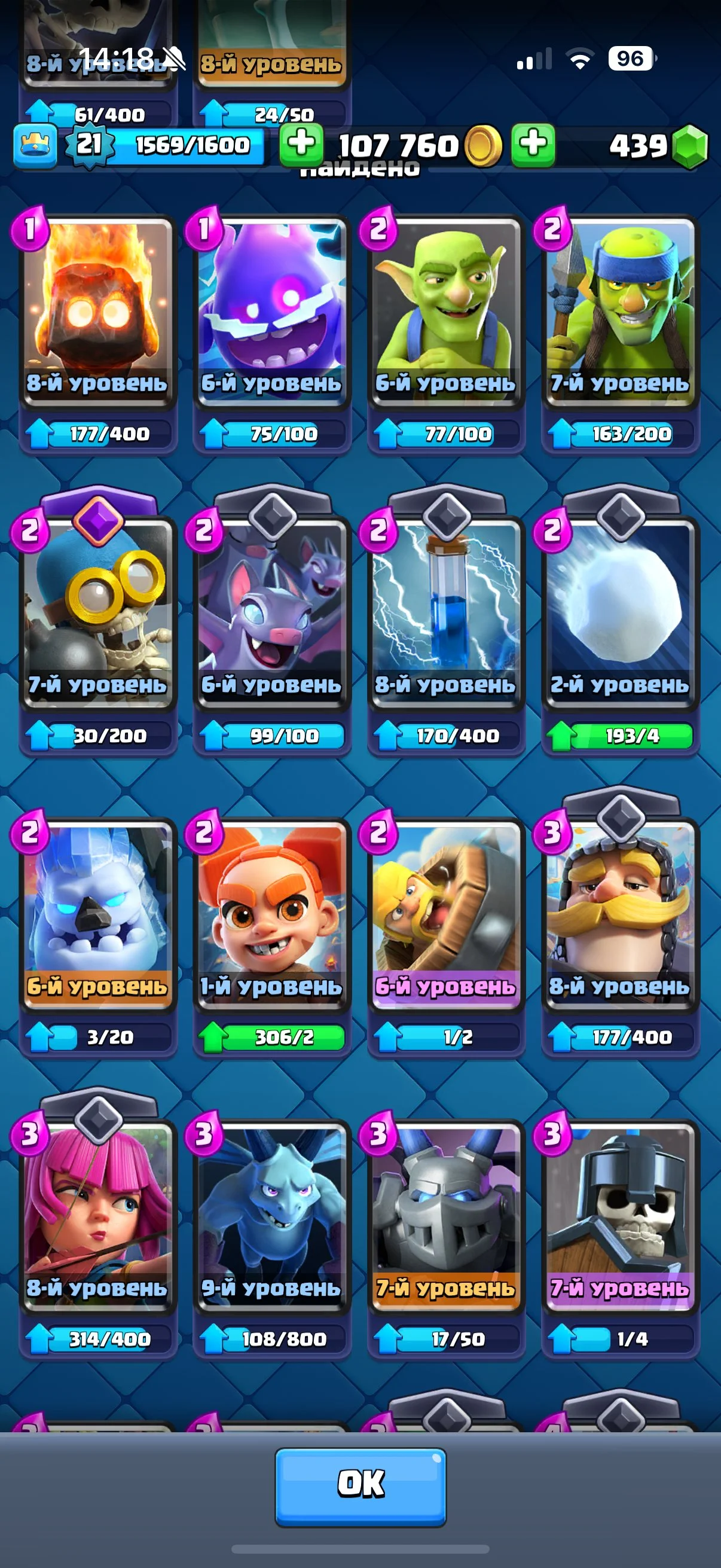Image resolution: width=721 pixels, height=1568 pixels.
Task: Open the Bomber card showing 30/200
Action: (x=97, y=614)
